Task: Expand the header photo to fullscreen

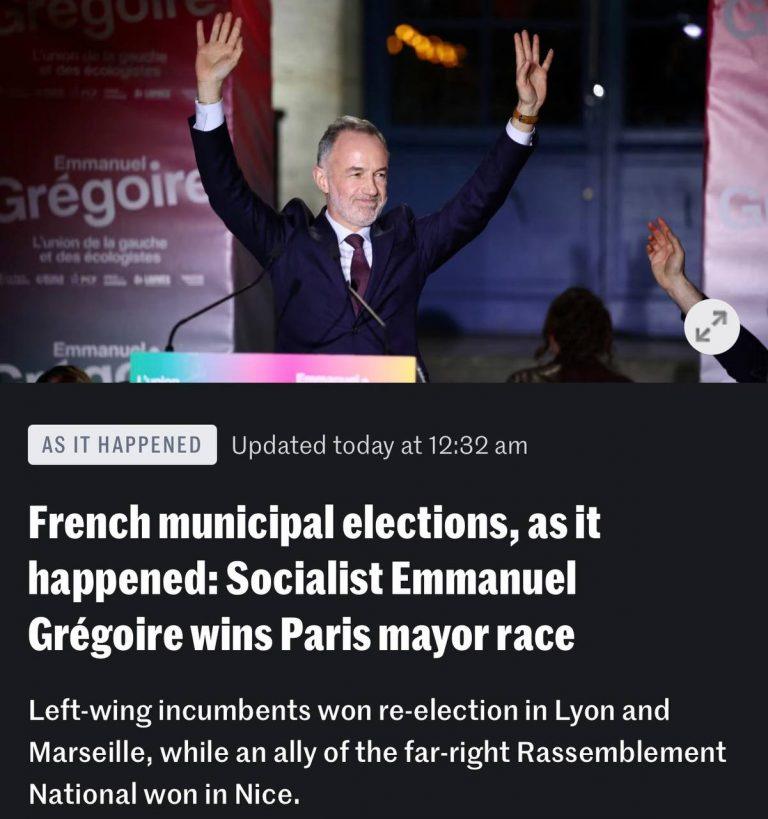Action: (x=711, y=326)
